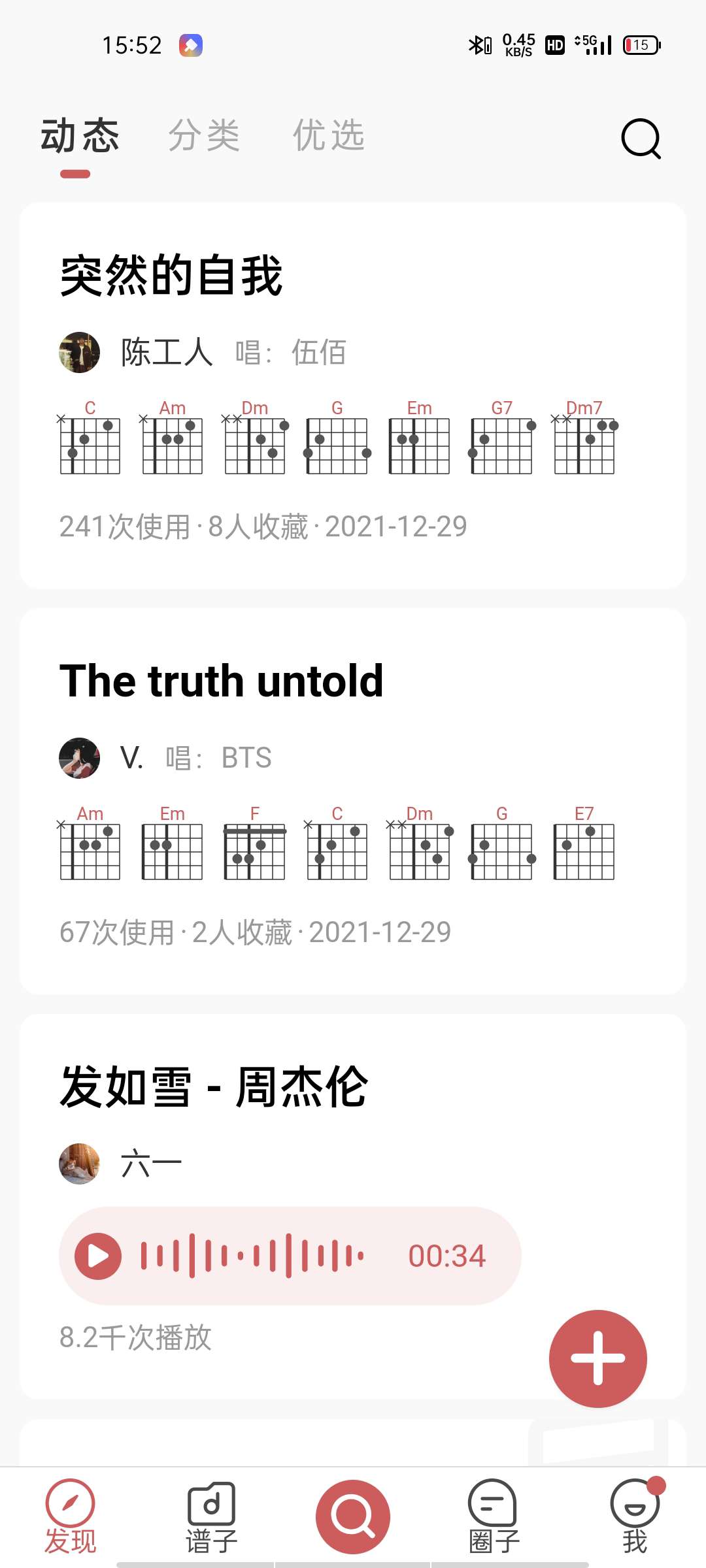Open 六一's profile avatar

tap(80, 1164)
